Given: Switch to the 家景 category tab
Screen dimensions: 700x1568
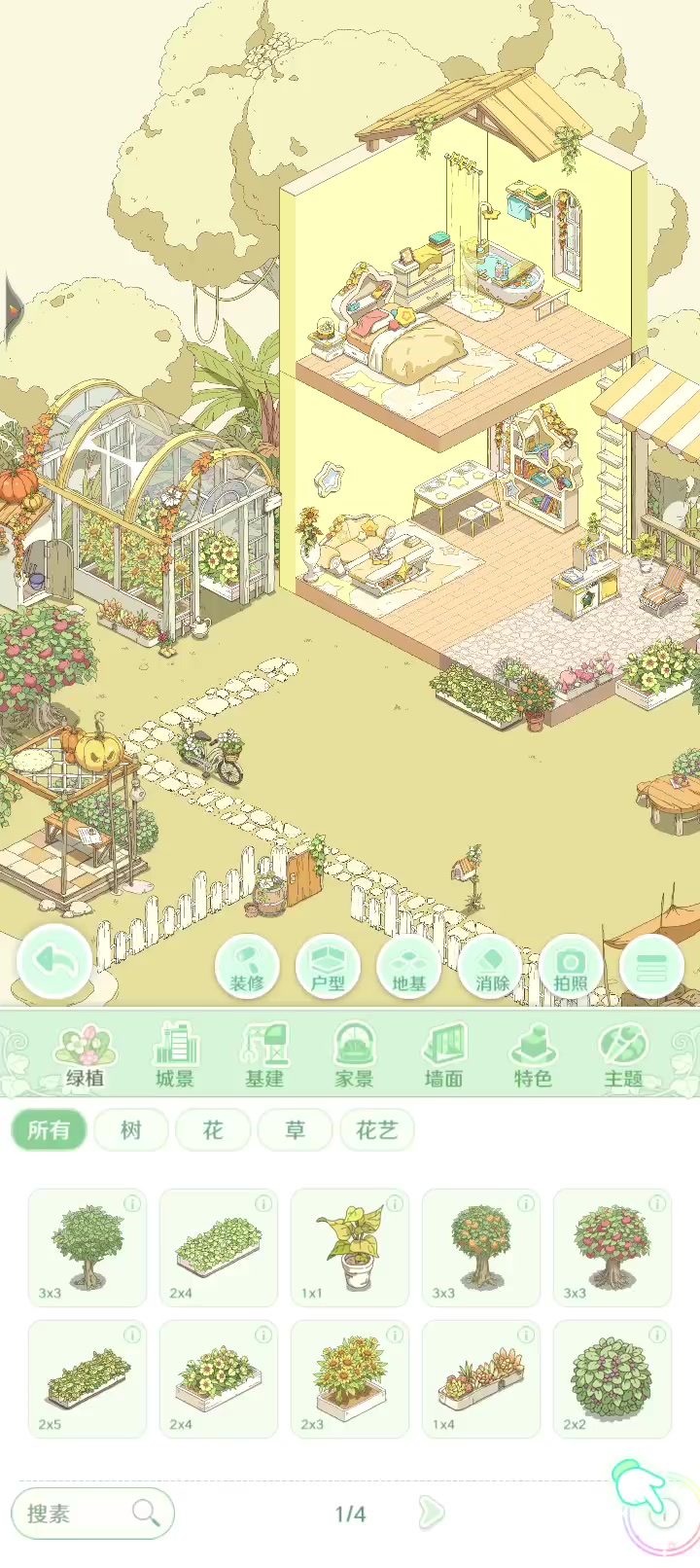Looking at the screenshot, I should point(354,1054).
